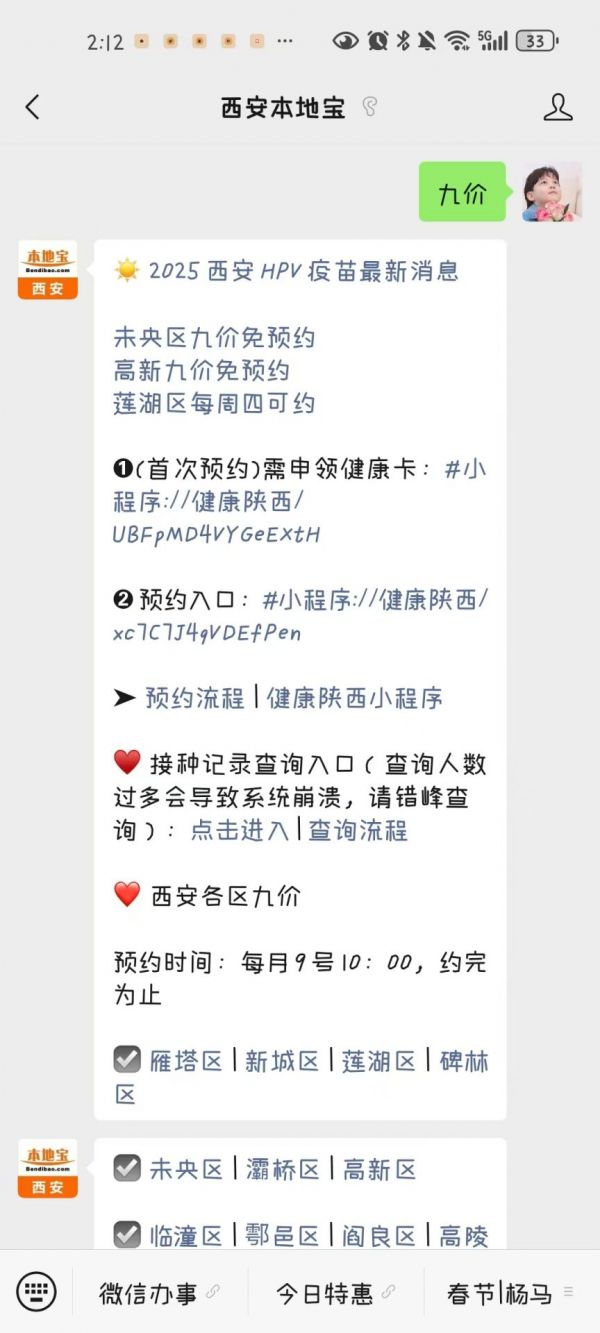Open the 健康陕西小程序 link

pyautogui.click(x=354, y=698)
